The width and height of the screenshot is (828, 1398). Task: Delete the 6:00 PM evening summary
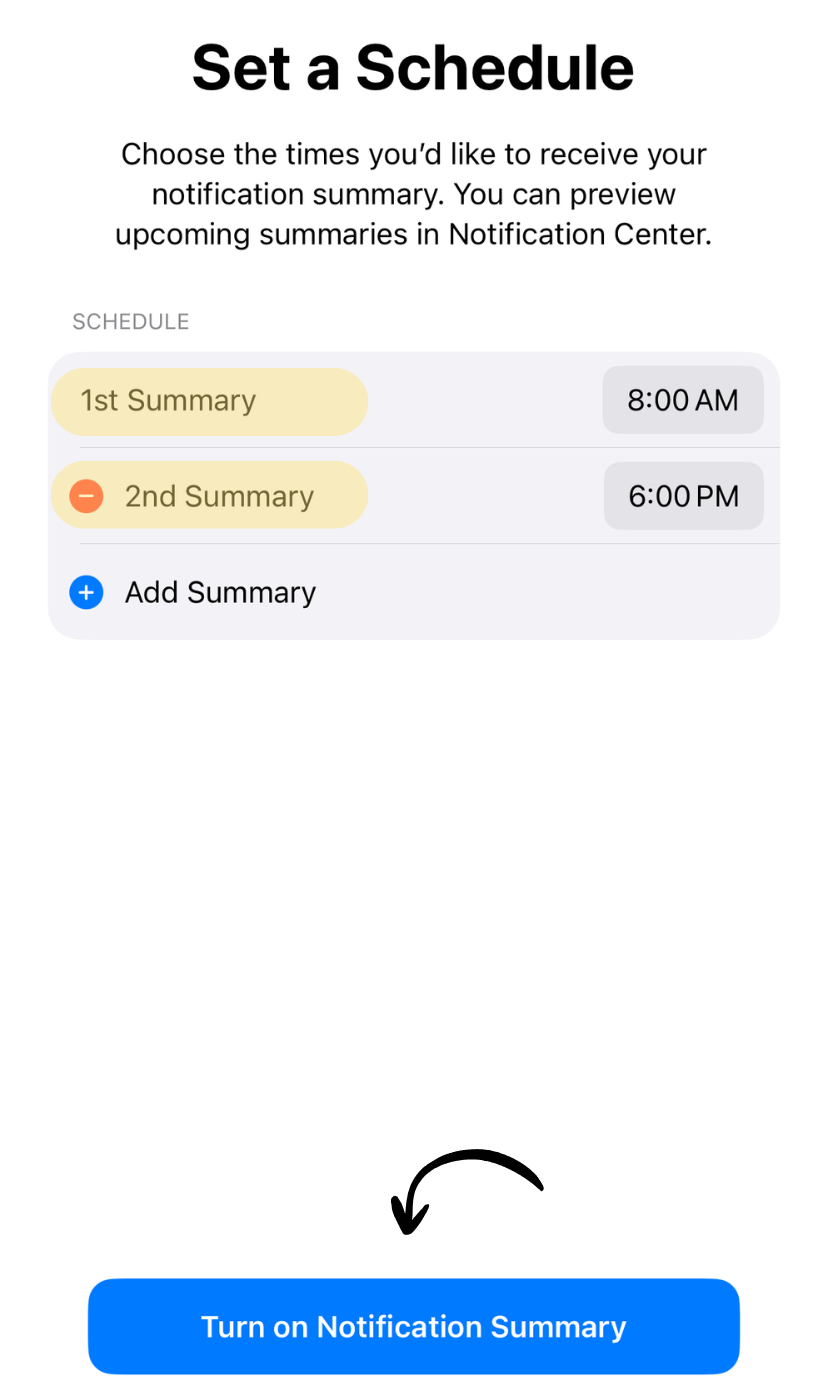point(86,495)
